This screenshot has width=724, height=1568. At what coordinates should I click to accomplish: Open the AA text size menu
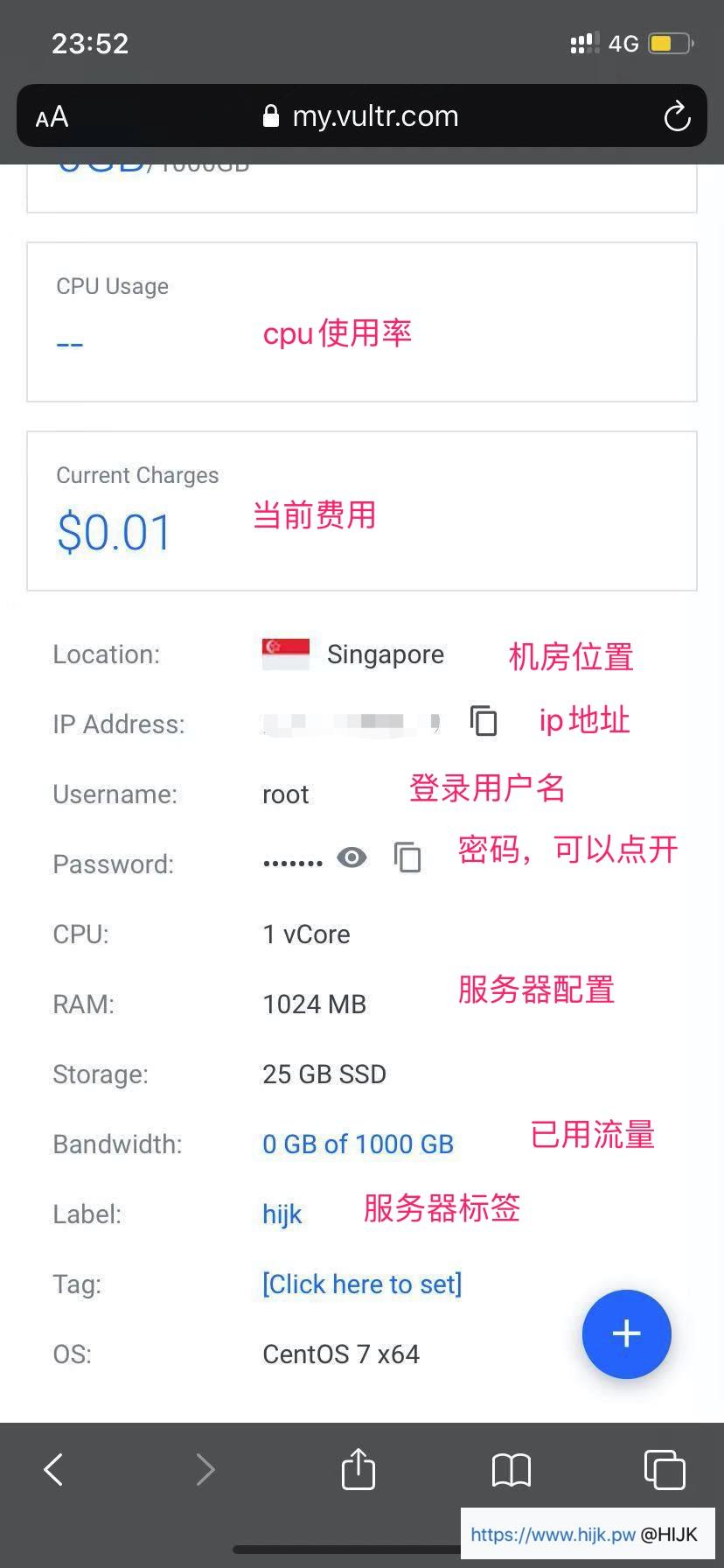52,116
